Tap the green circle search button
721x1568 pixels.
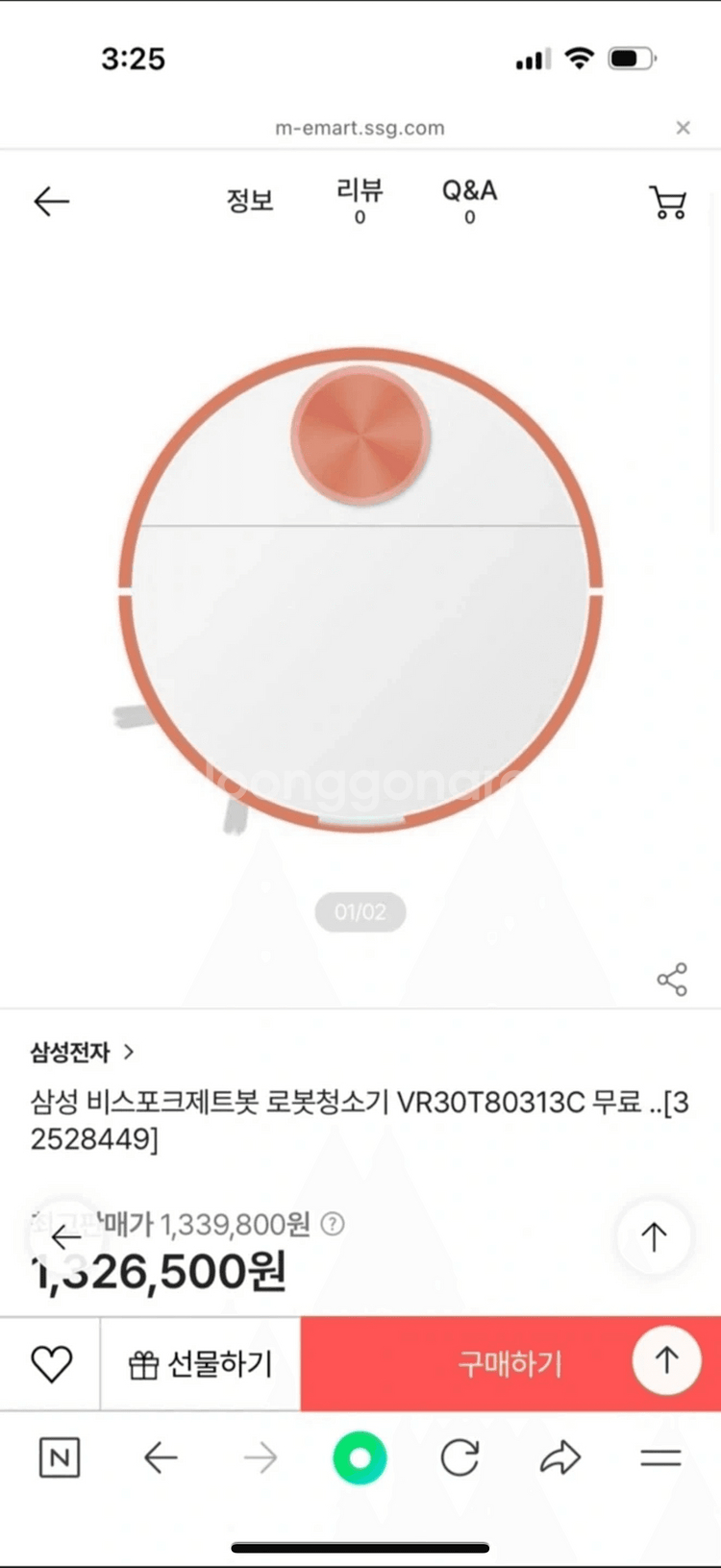tap(360, 1458)
